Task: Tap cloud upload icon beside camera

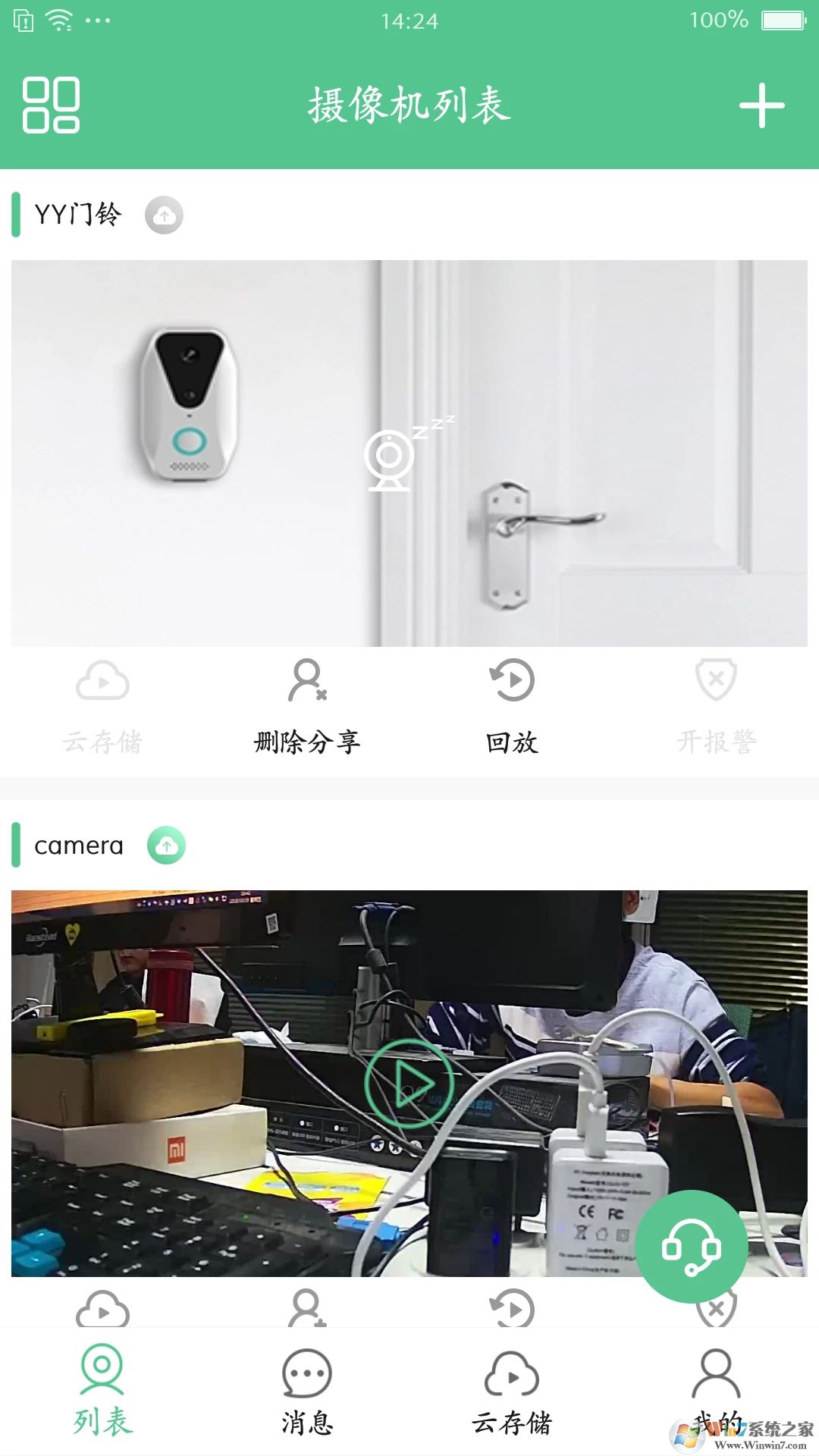Action: click(x=167, y=846)
